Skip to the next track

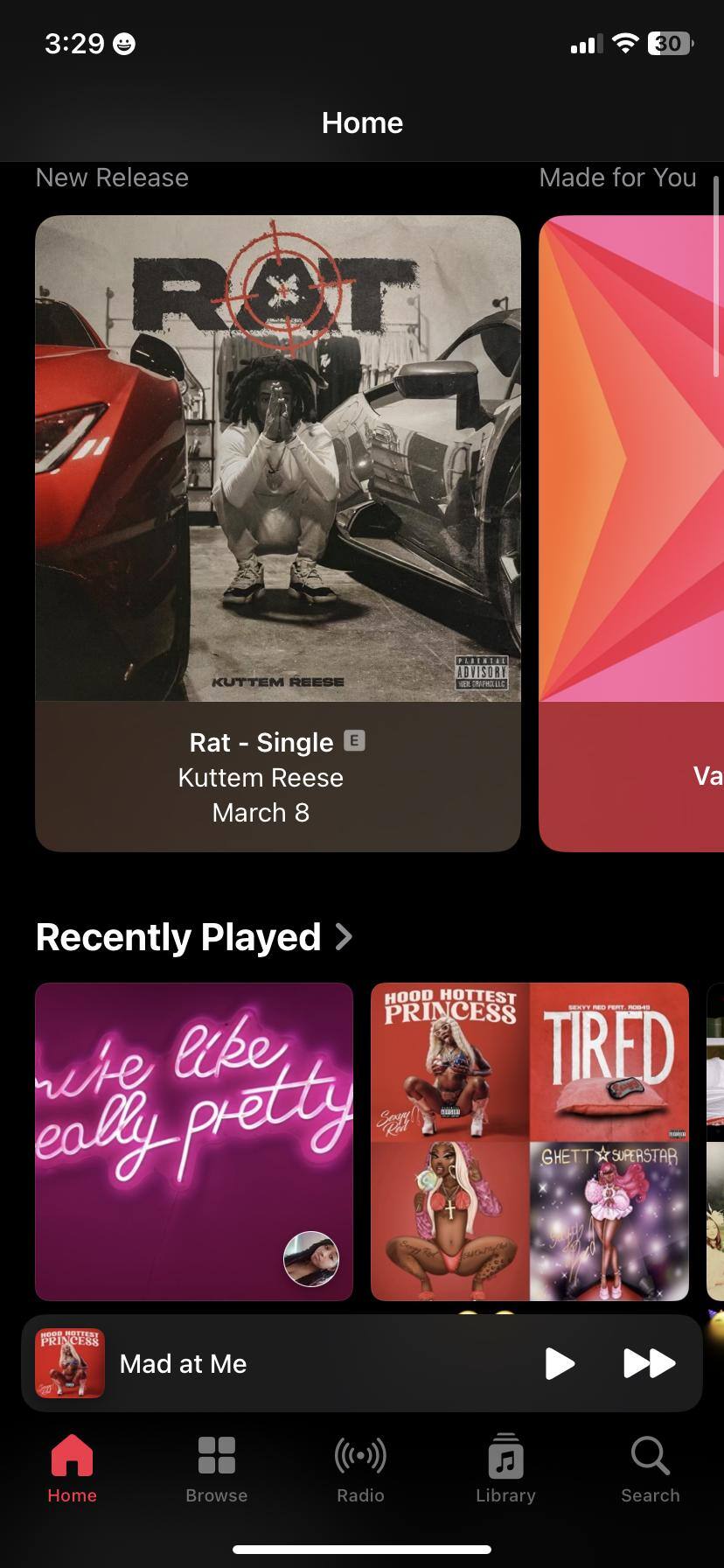(x=649, y=1363)
